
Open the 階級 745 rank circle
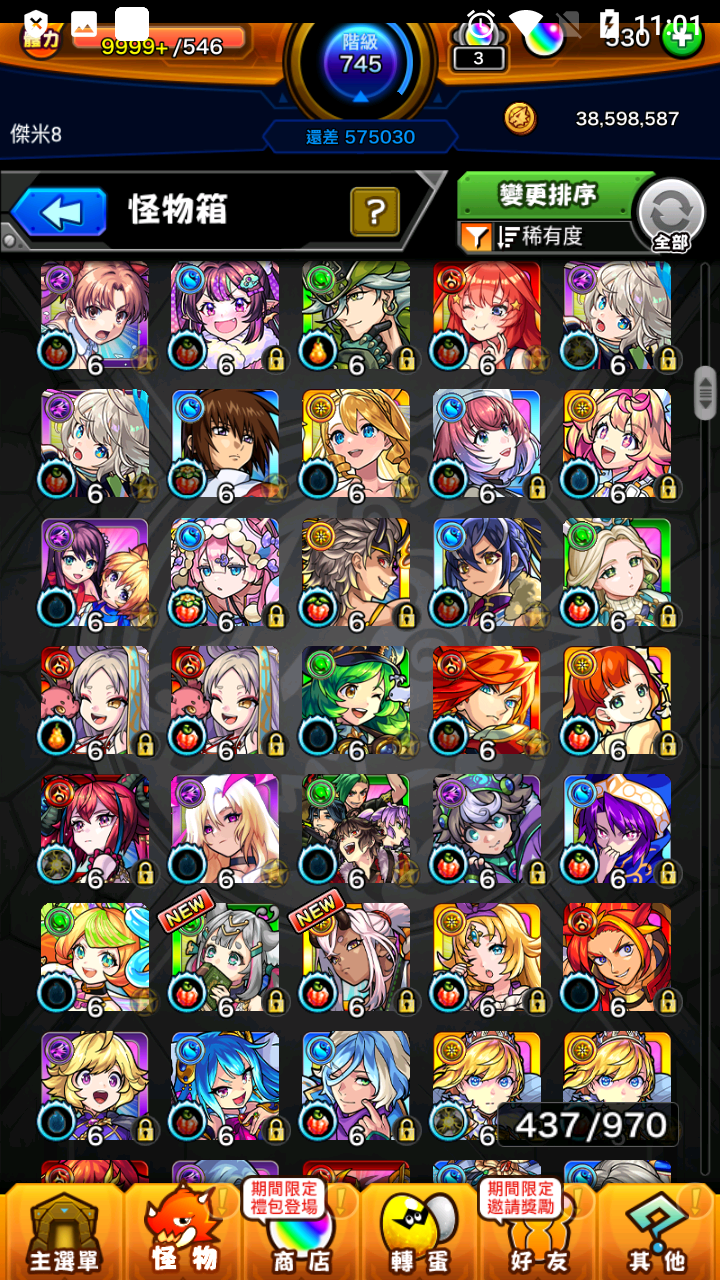(360, 62)
